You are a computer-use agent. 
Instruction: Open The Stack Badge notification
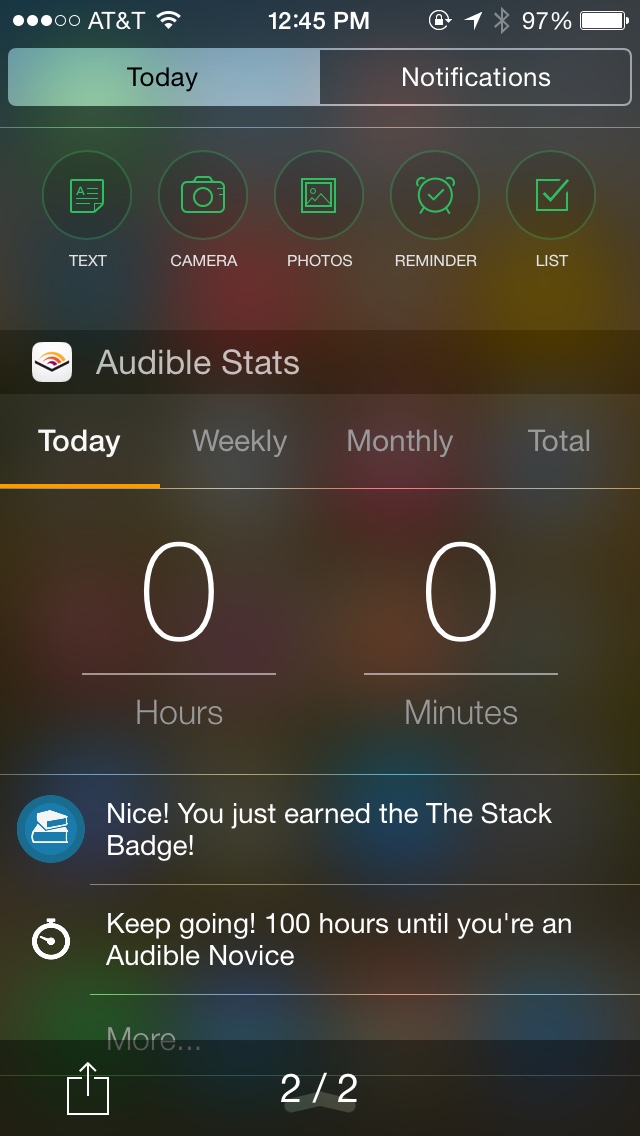point(330,829)
